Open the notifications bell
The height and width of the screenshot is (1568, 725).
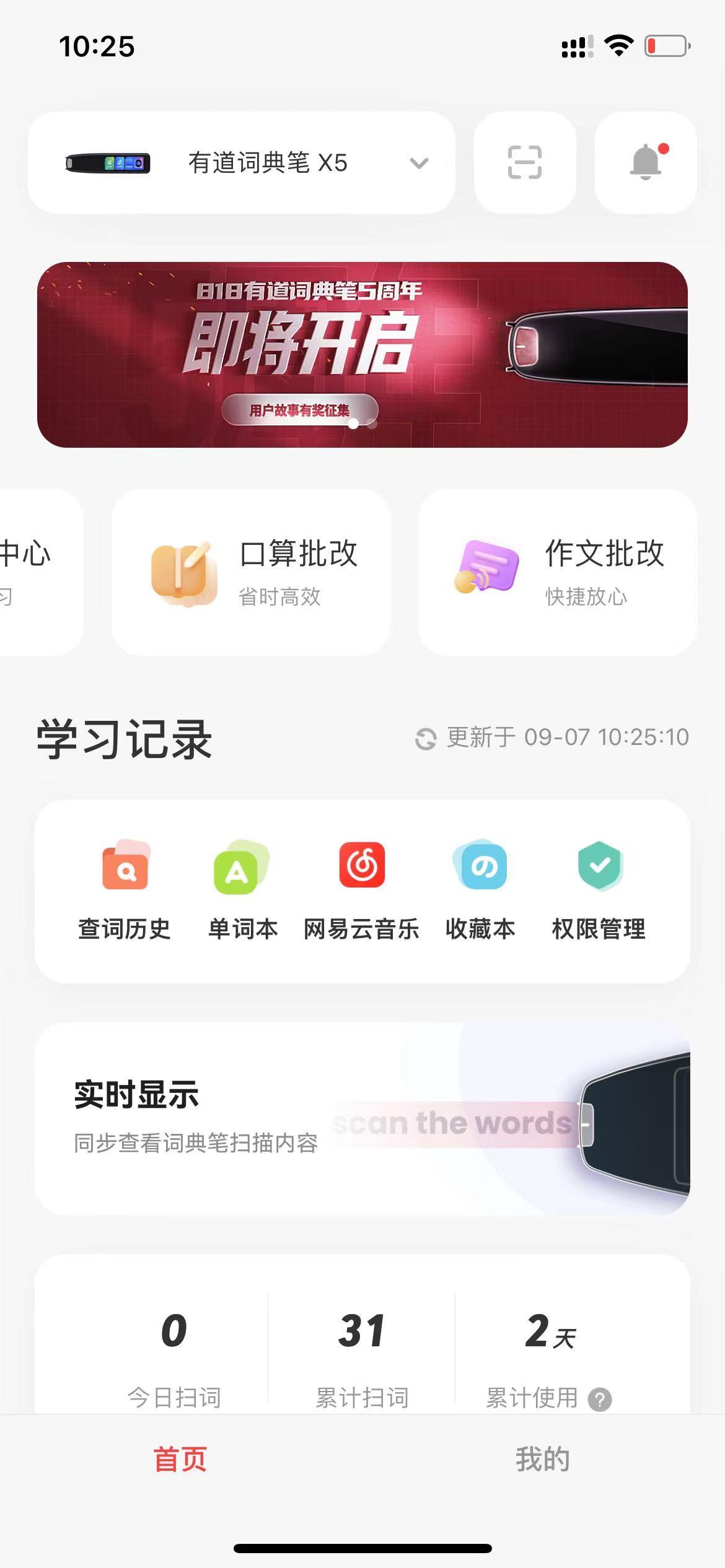pyautogui.click(x=646, y=163)
